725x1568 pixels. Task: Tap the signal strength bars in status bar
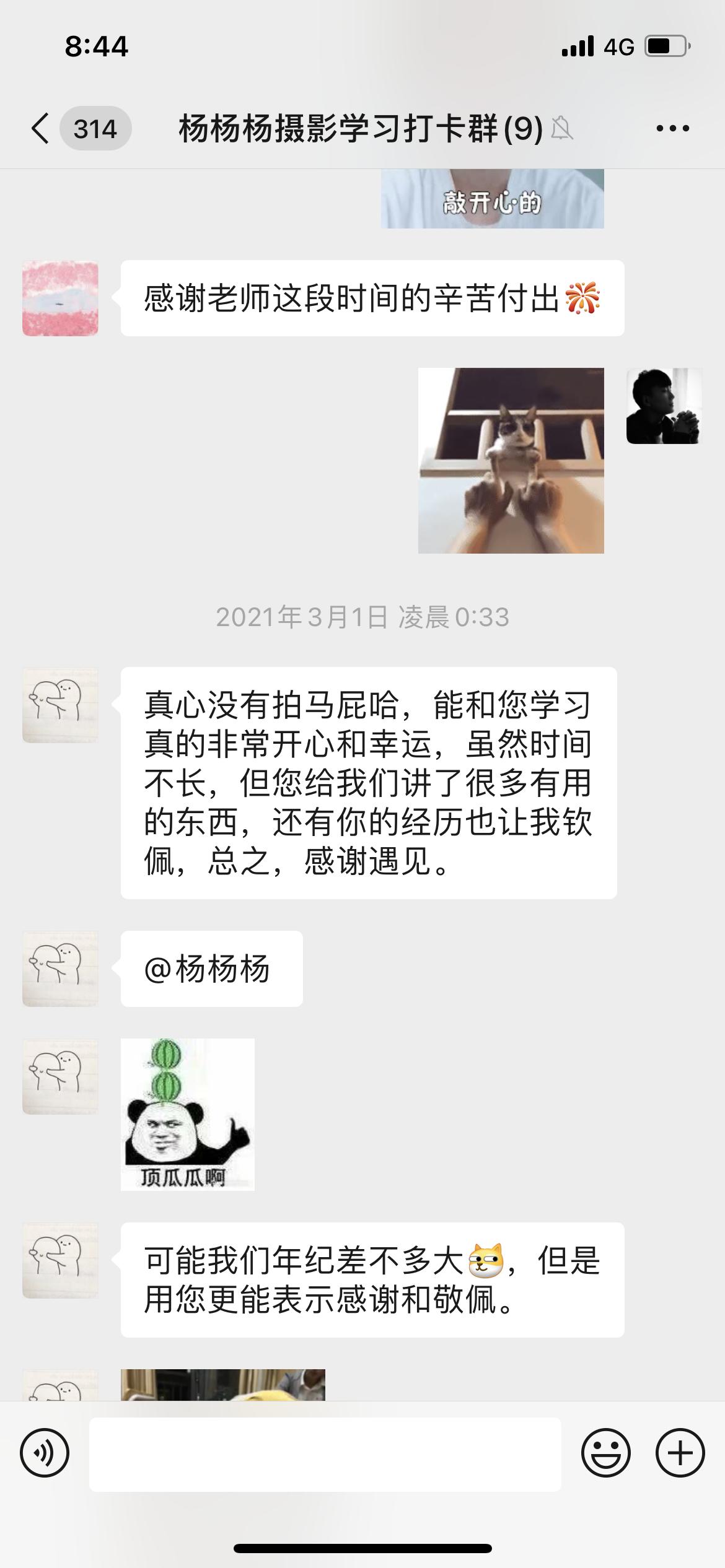click(x=576, y=47)
